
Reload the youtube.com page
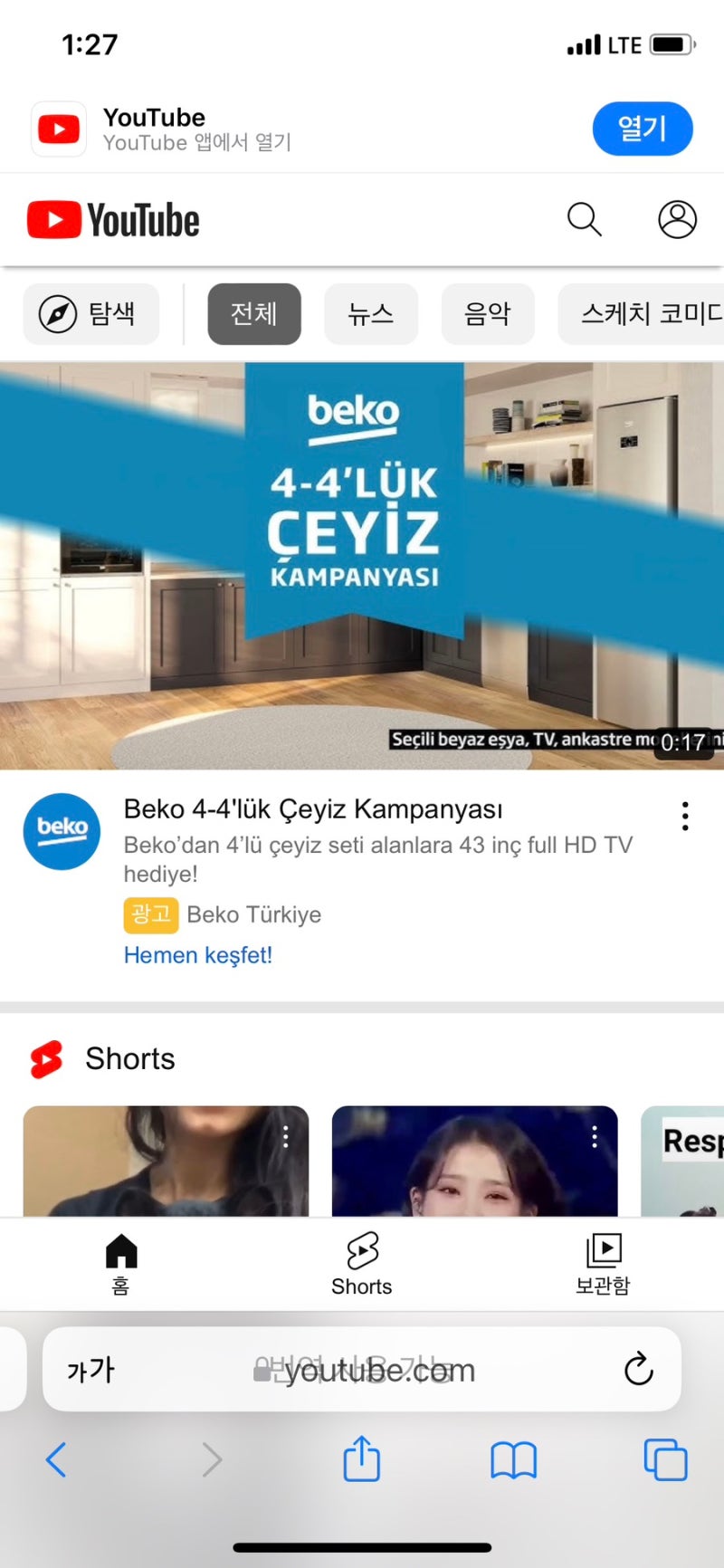pos(638,1369)
